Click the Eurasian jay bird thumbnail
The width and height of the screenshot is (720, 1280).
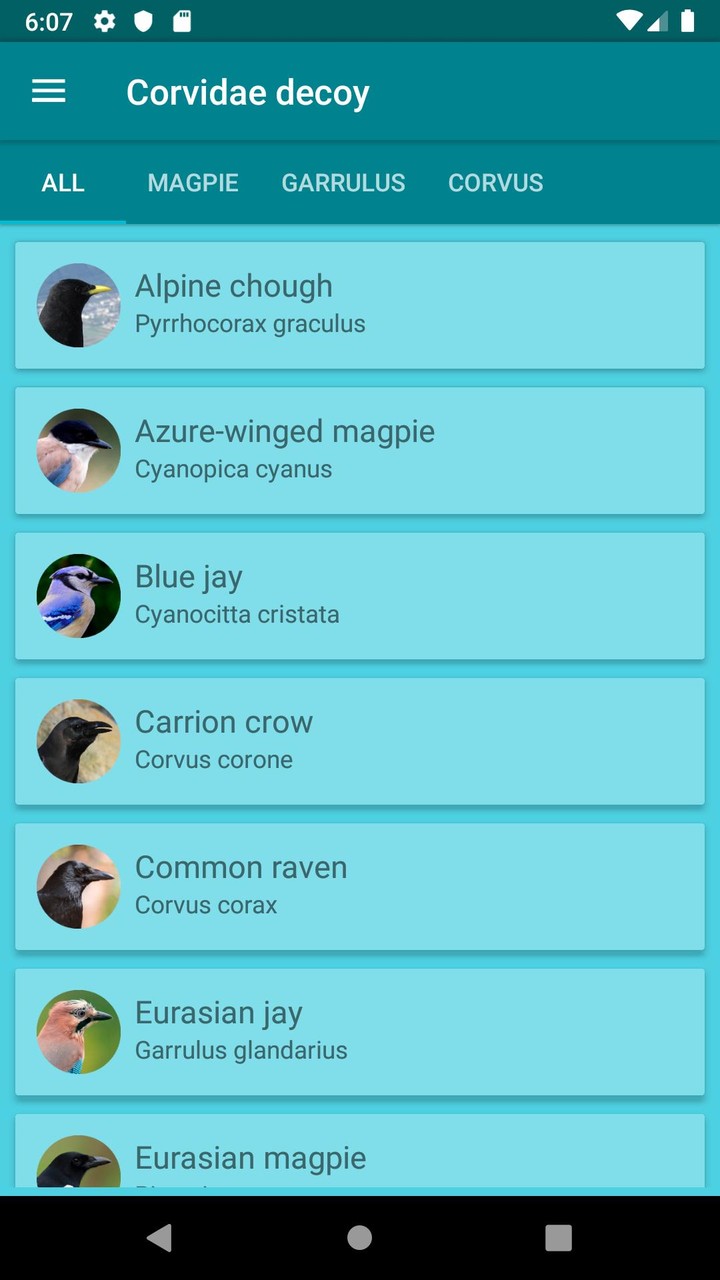[78, 1032]
